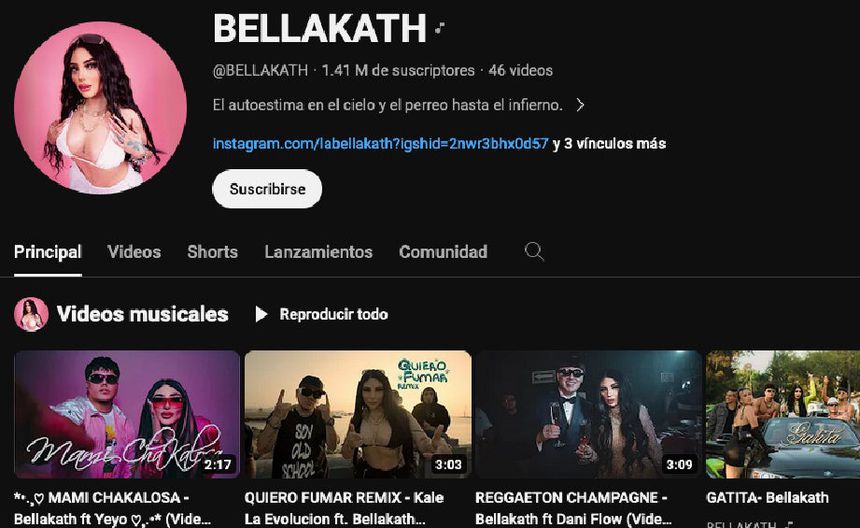Open the instagram.com/labellakath link
The image size is (860, 528).
tap(380, 143)
